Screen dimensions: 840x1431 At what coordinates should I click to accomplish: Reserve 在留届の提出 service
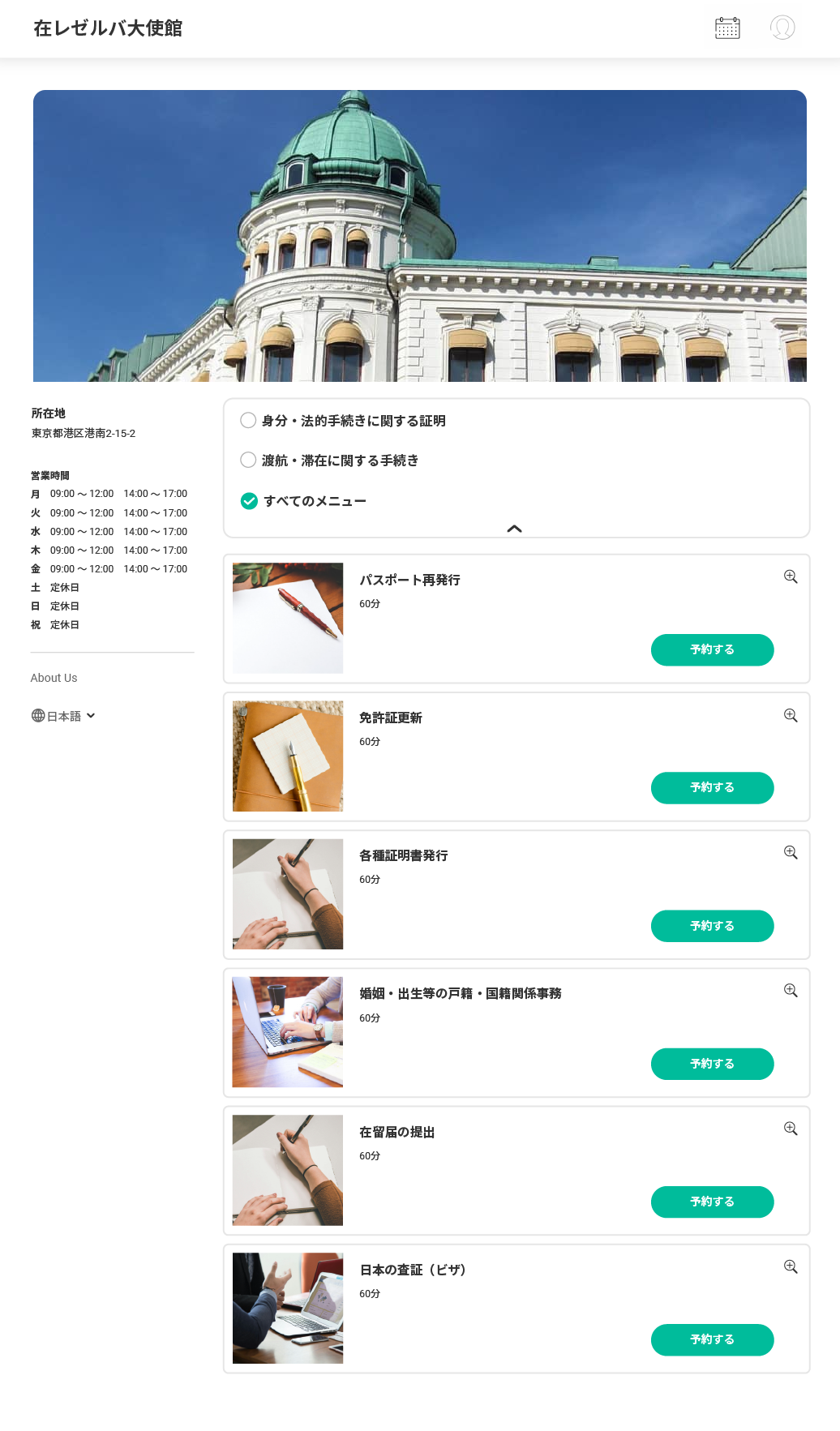[712, 1202]
